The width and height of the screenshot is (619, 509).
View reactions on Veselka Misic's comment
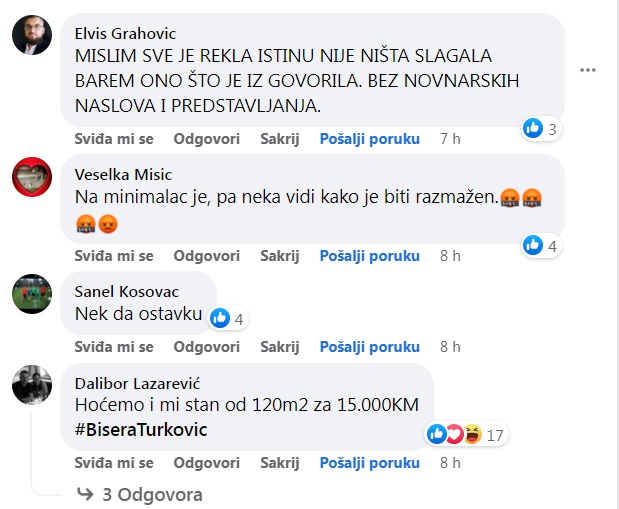click(x=541, y=246)
